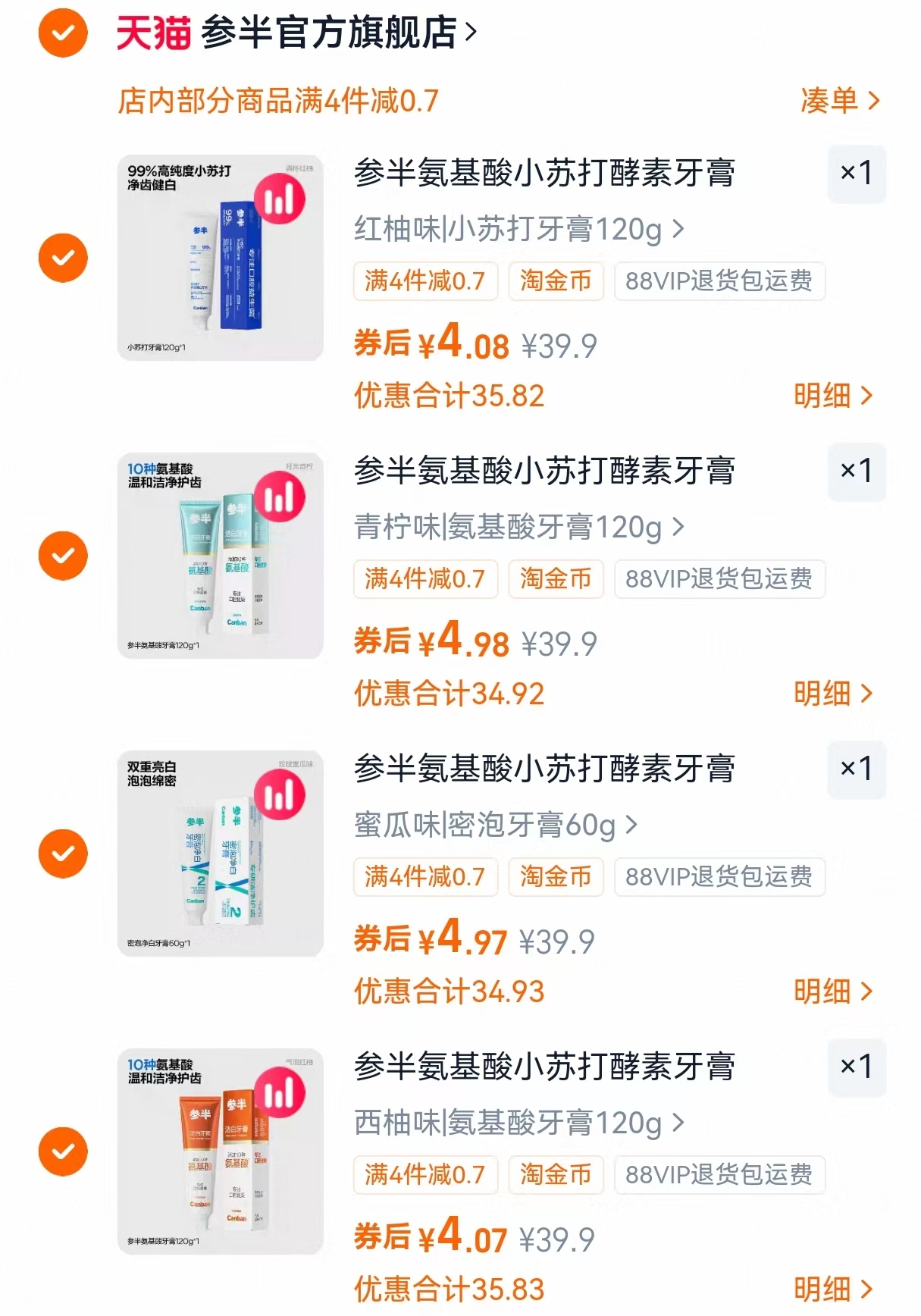Click the 满4件减0.7 promotion tag

click(x=424, y=281)
